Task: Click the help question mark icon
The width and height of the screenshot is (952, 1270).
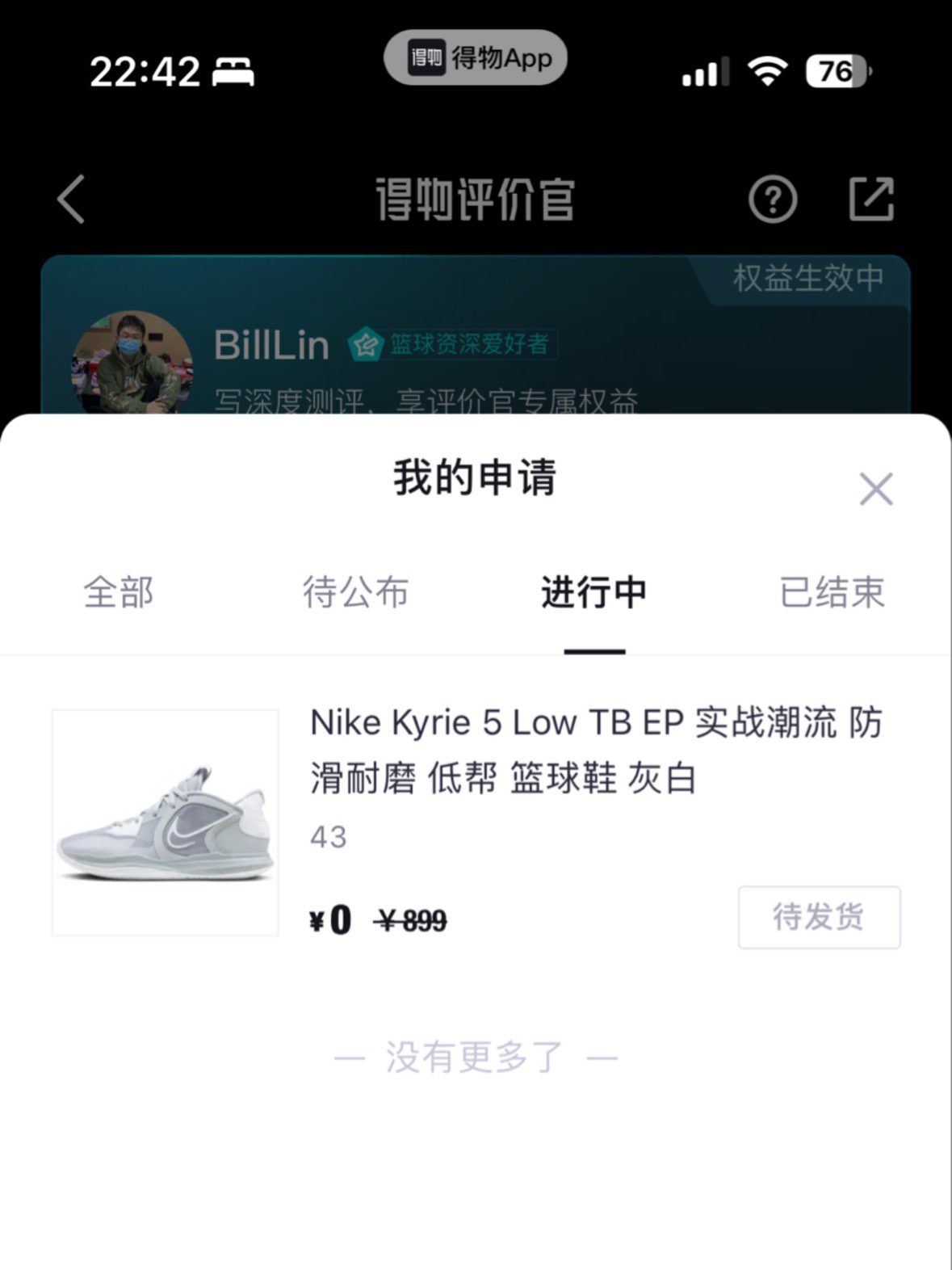Action: pos(773,199)
